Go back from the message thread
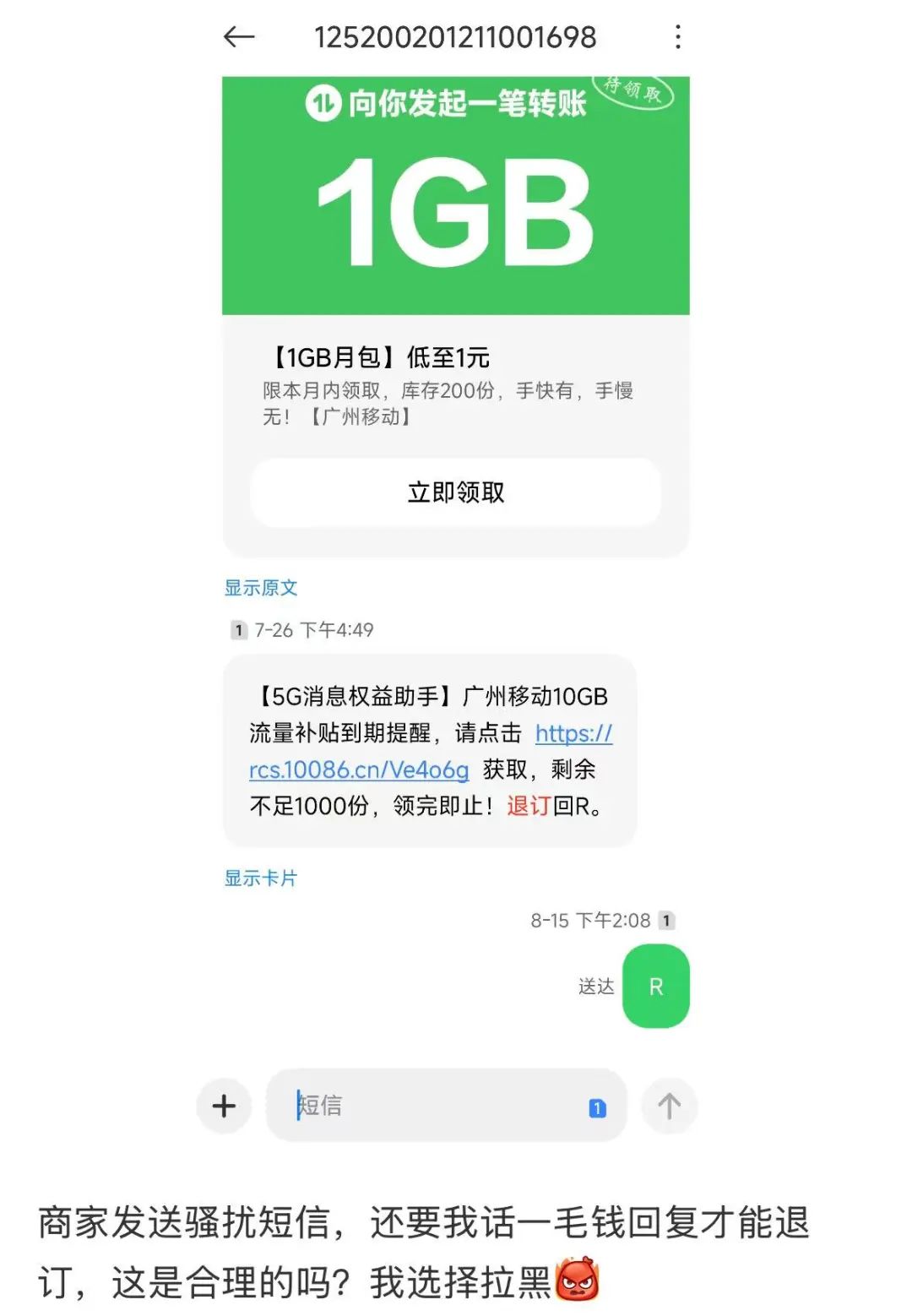This screenshot has width=912, height=1316. coord(239,36)
